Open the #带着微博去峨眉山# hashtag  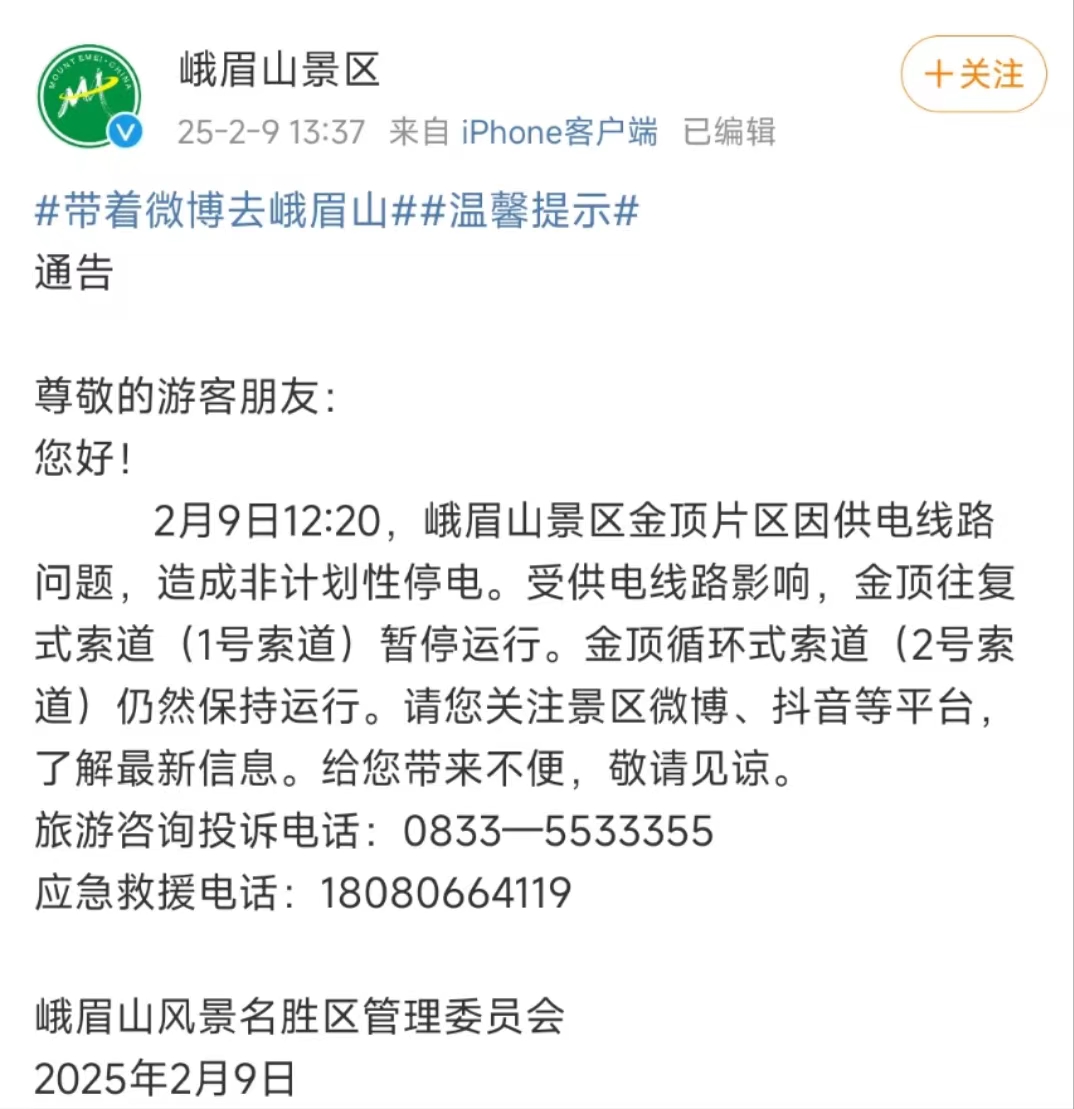coord(225,213)
